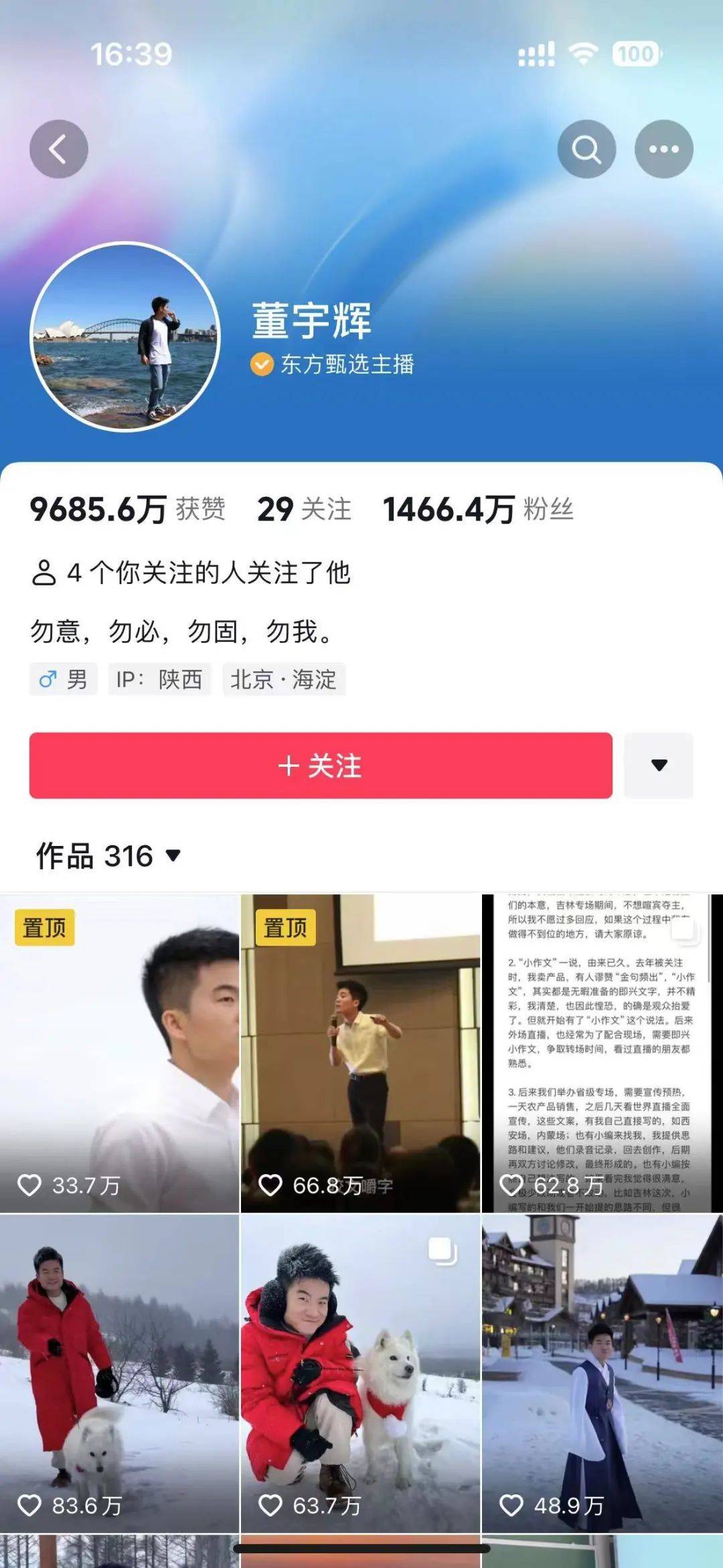
Task: View the 29 关注 following list
Action: coord(303,510)
